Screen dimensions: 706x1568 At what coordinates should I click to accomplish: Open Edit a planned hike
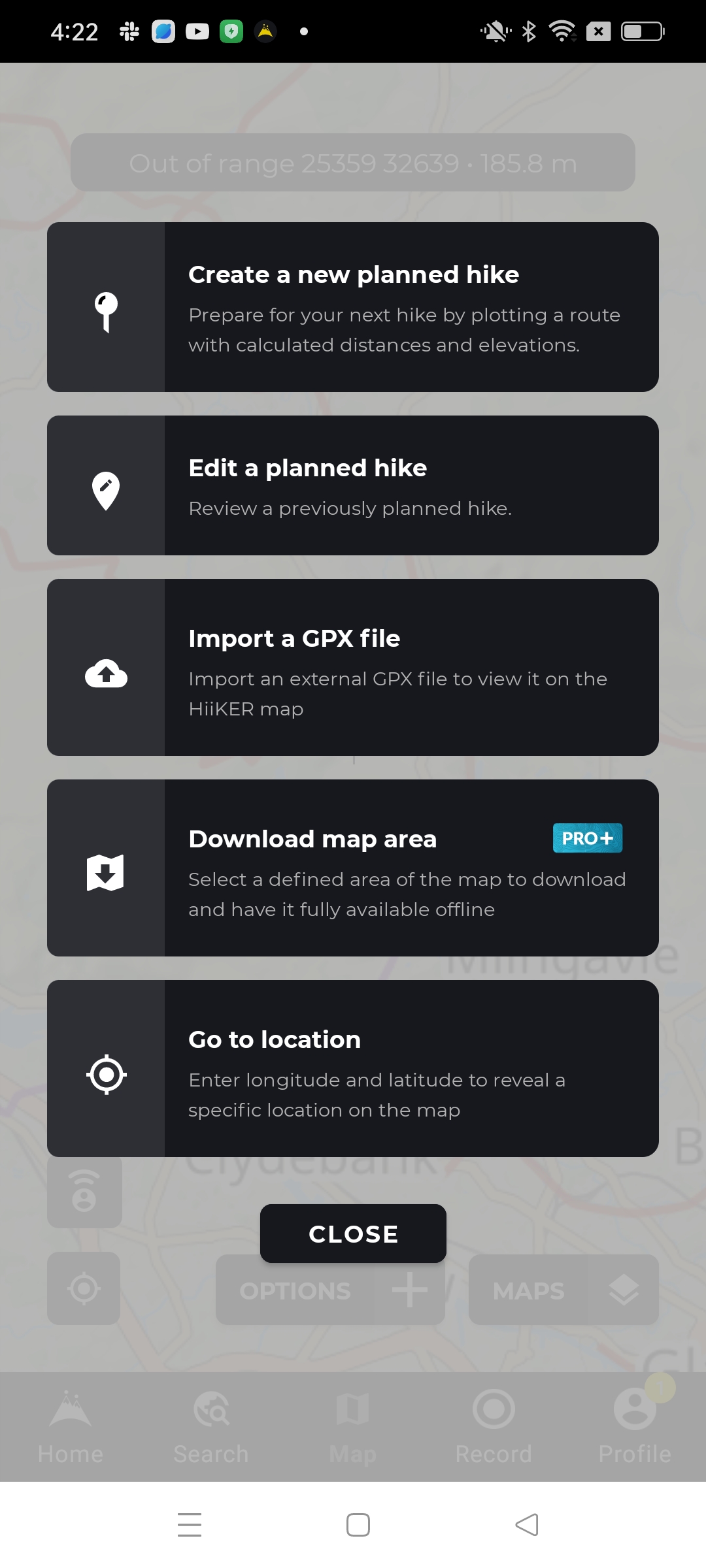[353, 485]
